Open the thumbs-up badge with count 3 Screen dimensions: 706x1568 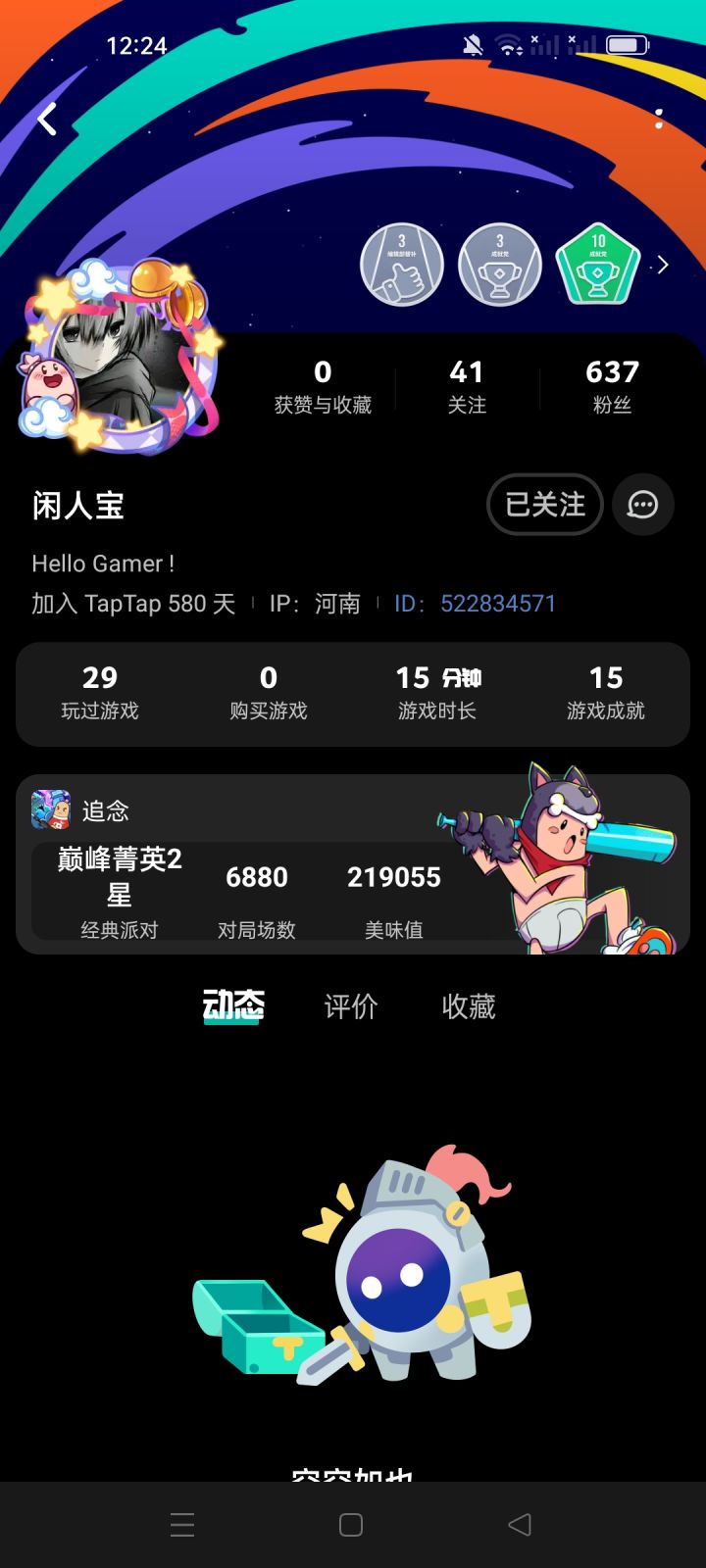point(402,265)
